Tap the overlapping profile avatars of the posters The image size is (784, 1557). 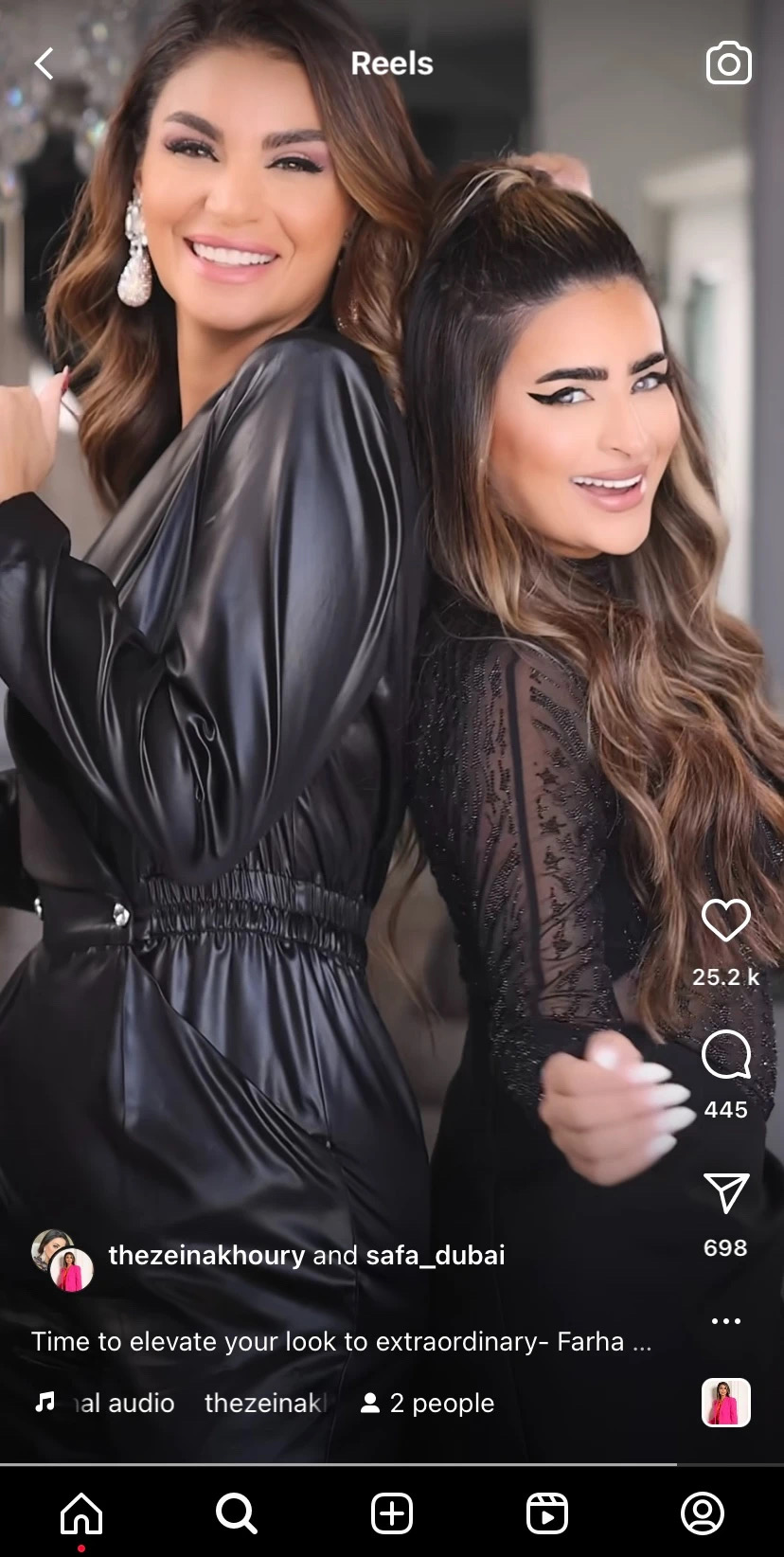point(62,1260)
